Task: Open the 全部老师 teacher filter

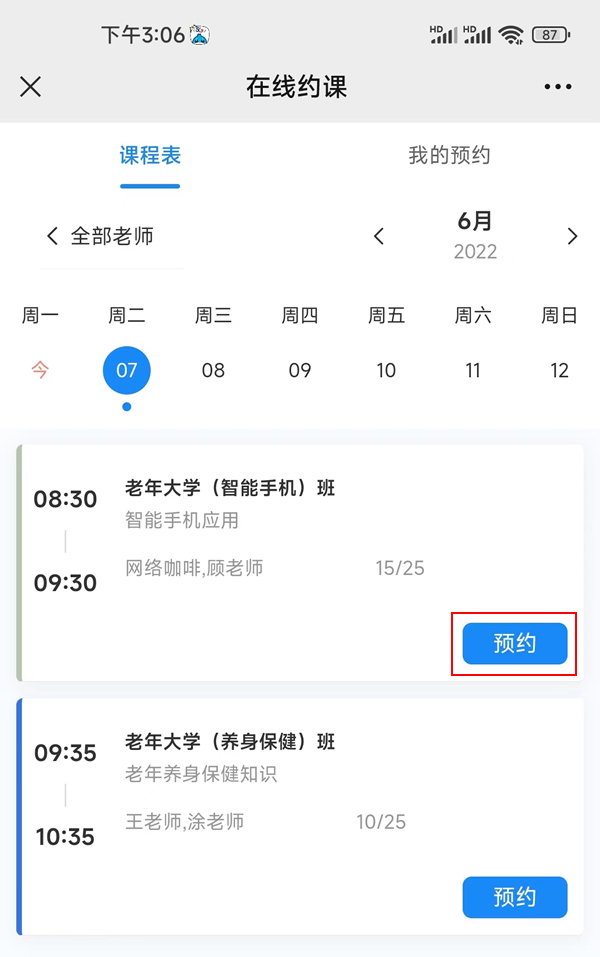Action: tap(101, 237)
